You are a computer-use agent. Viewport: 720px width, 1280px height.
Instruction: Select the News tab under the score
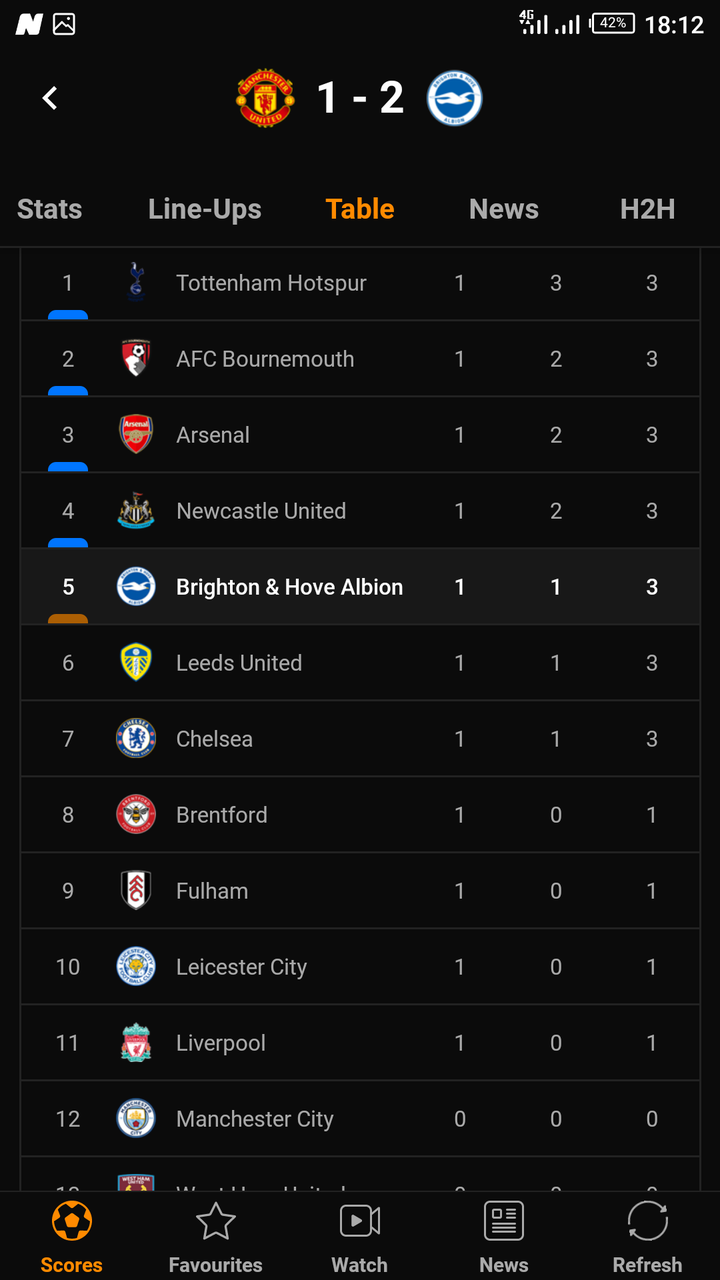[x=504, y=209]
